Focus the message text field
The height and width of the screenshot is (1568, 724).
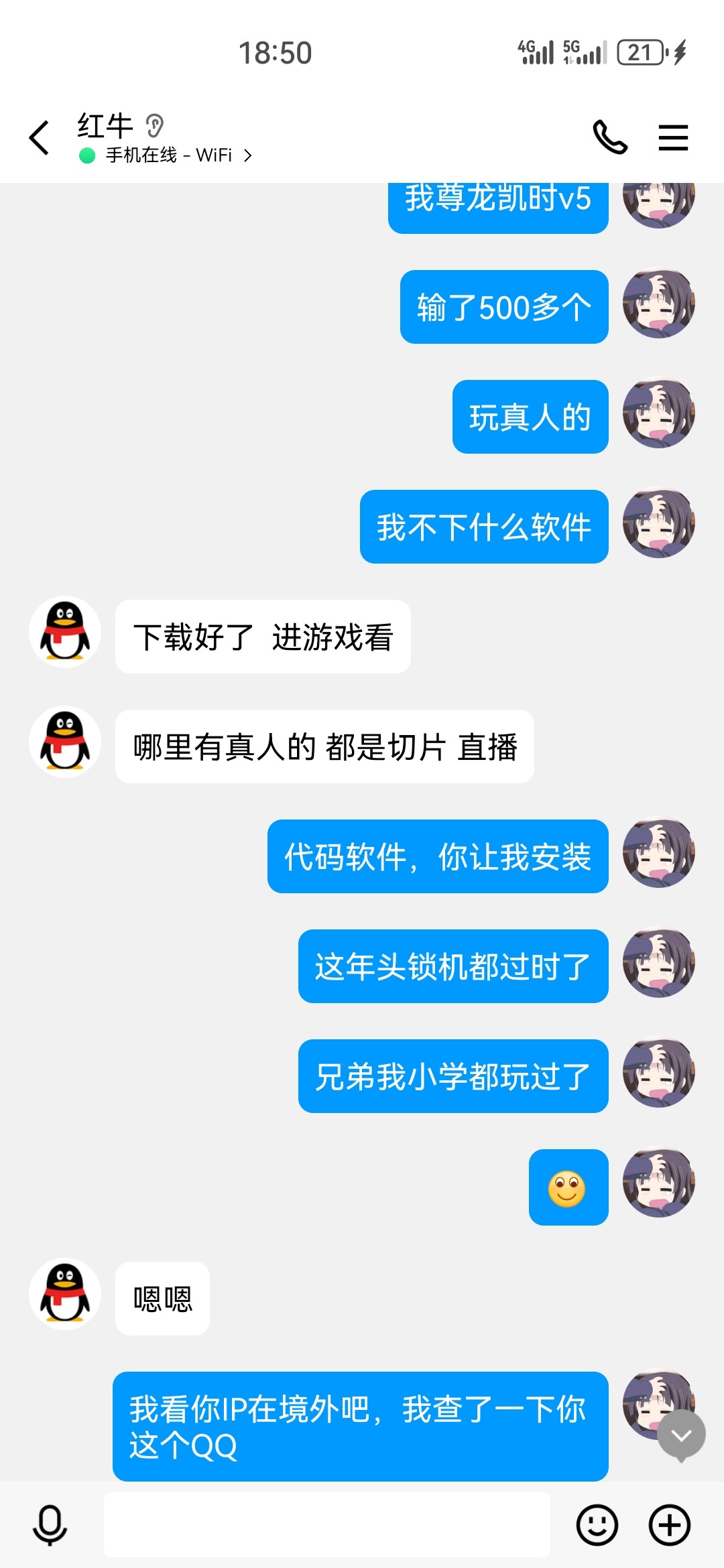(x=327, y=1525)
